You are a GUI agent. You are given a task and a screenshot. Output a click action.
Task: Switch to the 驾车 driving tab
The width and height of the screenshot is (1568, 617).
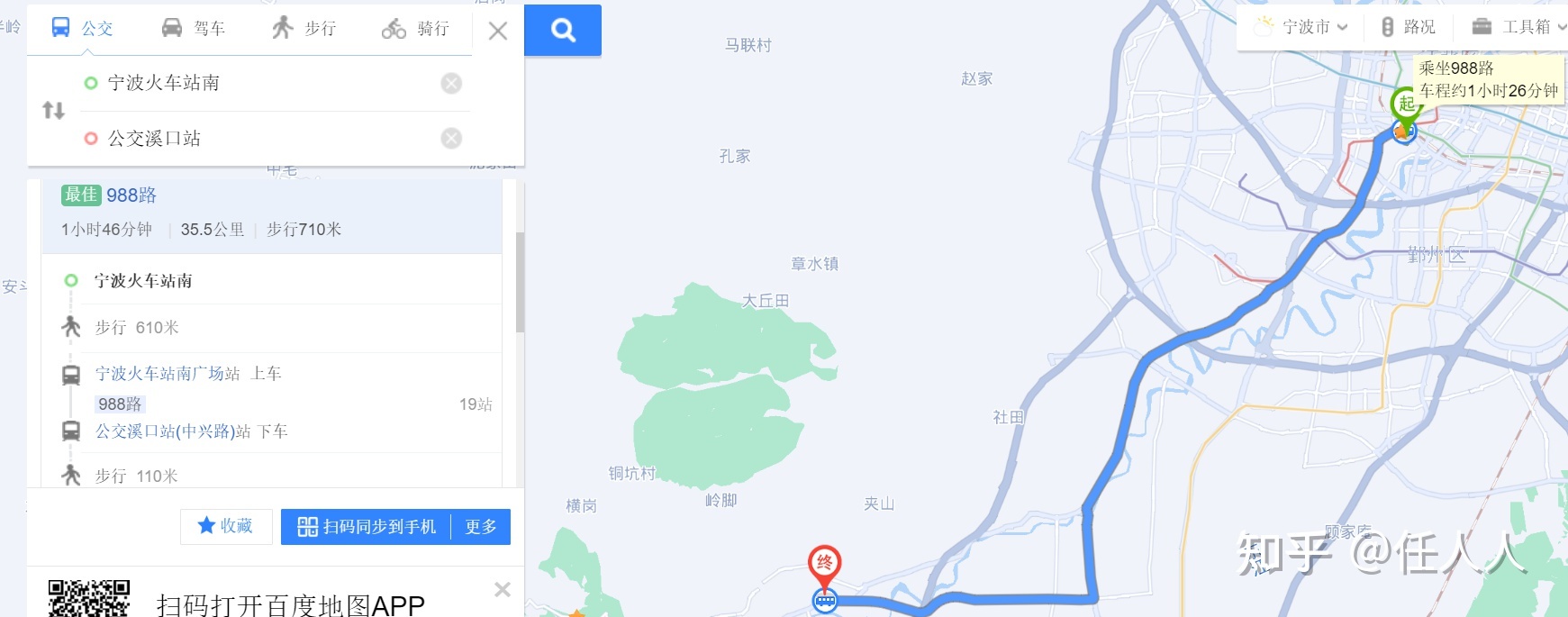pyautogui.click(x=194, y=29)
